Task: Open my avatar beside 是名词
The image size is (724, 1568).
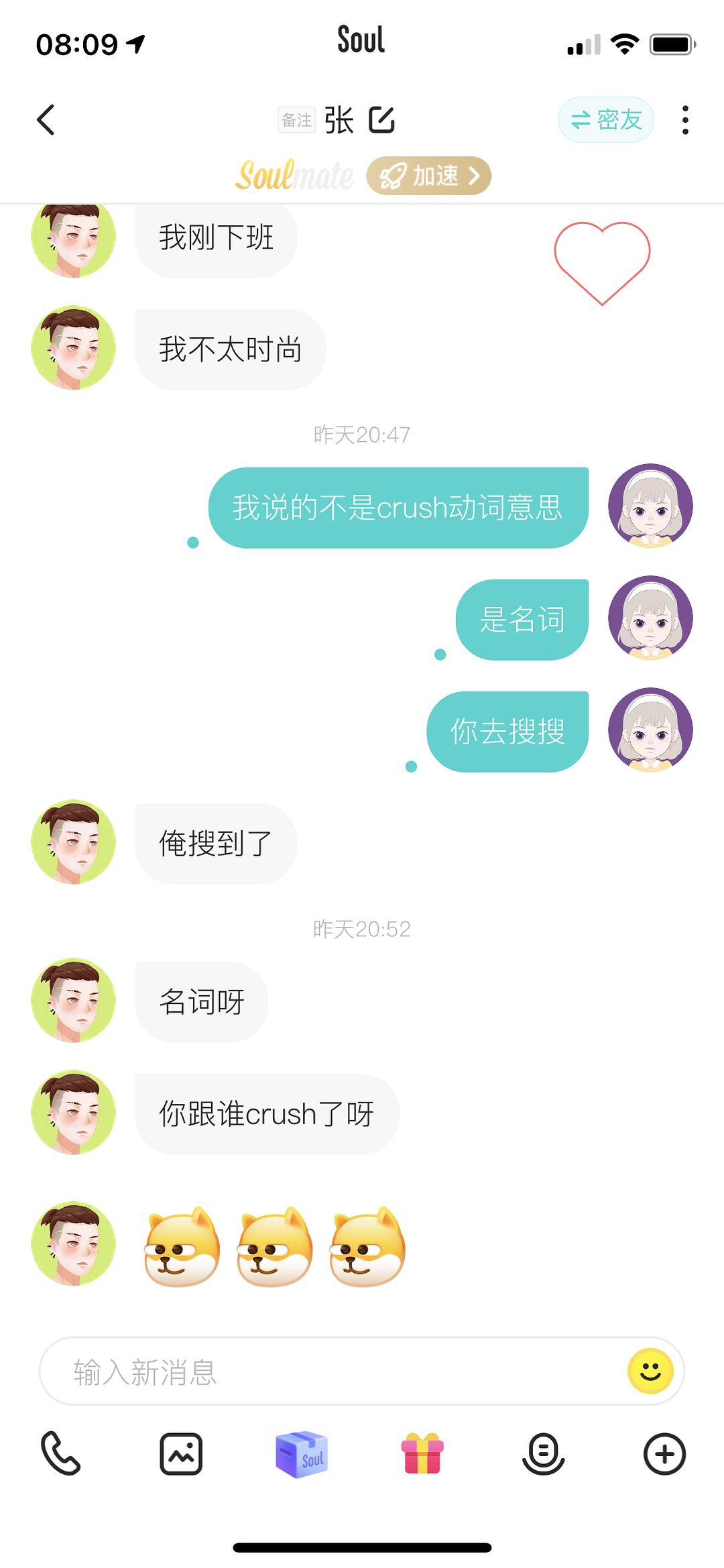Action: 650,618
